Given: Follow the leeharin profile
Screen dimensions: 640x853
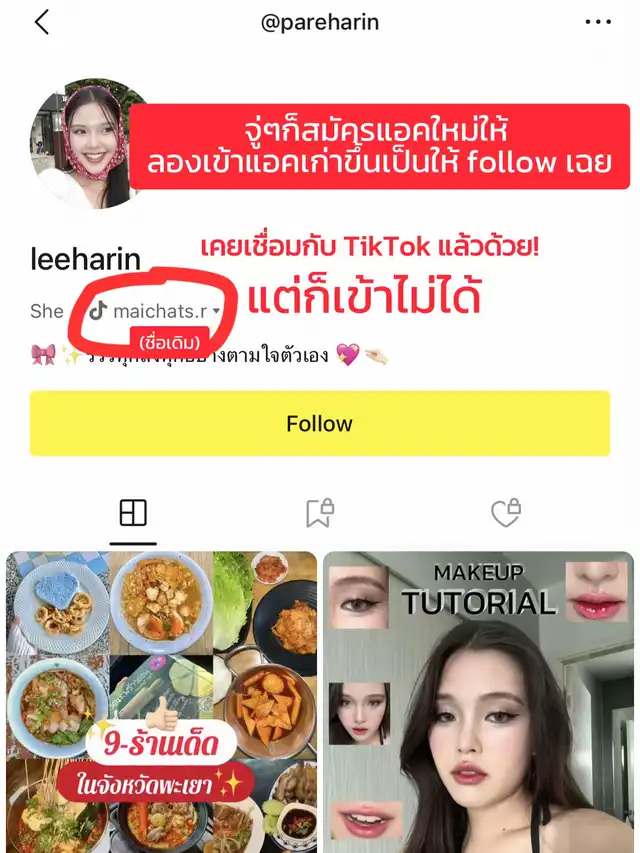Looking at the screenshot, I should pyautogui.click(x=319, y=424).
